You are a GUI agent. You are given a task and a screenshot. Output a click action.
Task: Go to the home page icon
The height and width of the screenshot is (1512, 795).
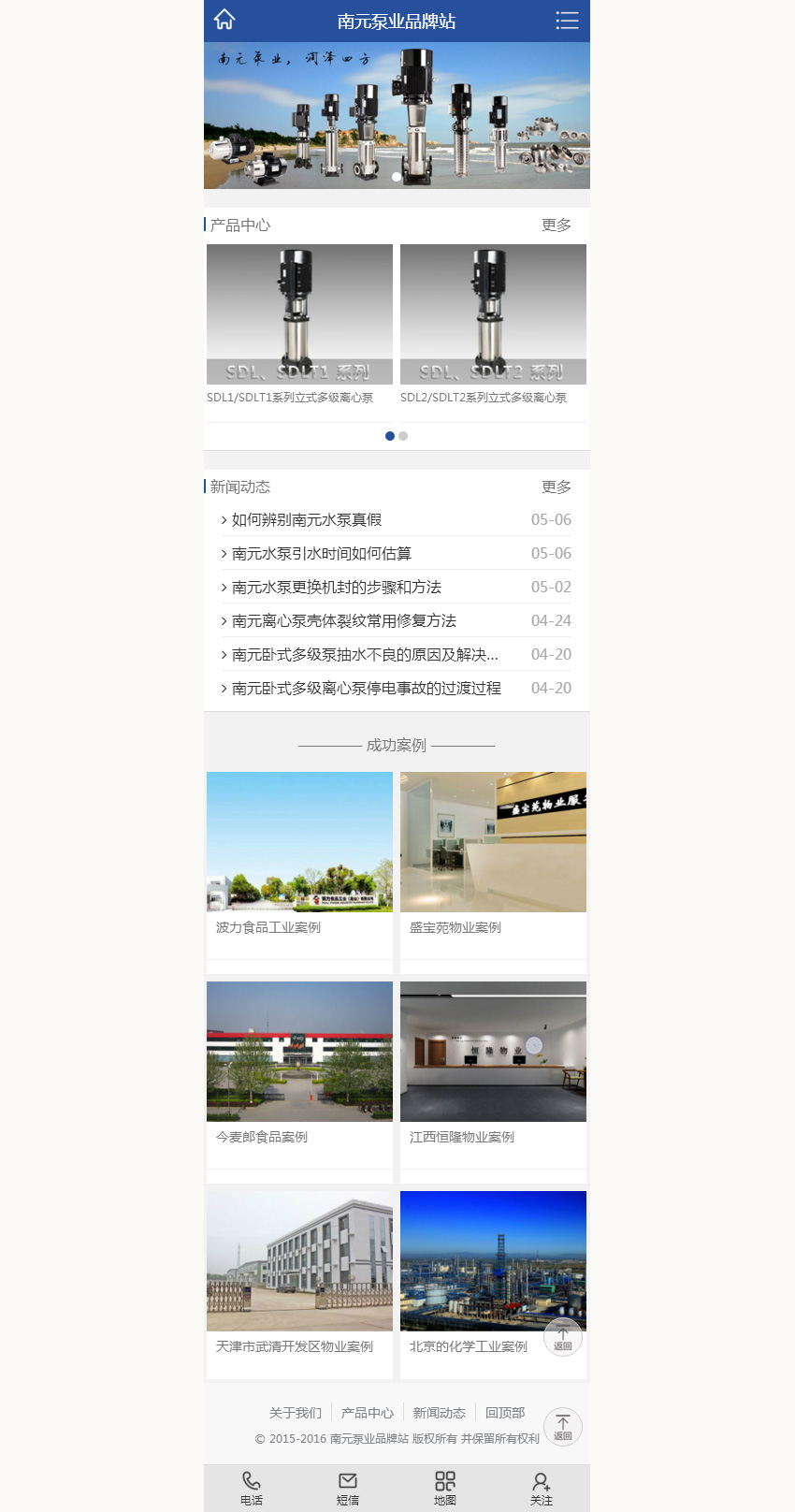[x=224, y=20]
